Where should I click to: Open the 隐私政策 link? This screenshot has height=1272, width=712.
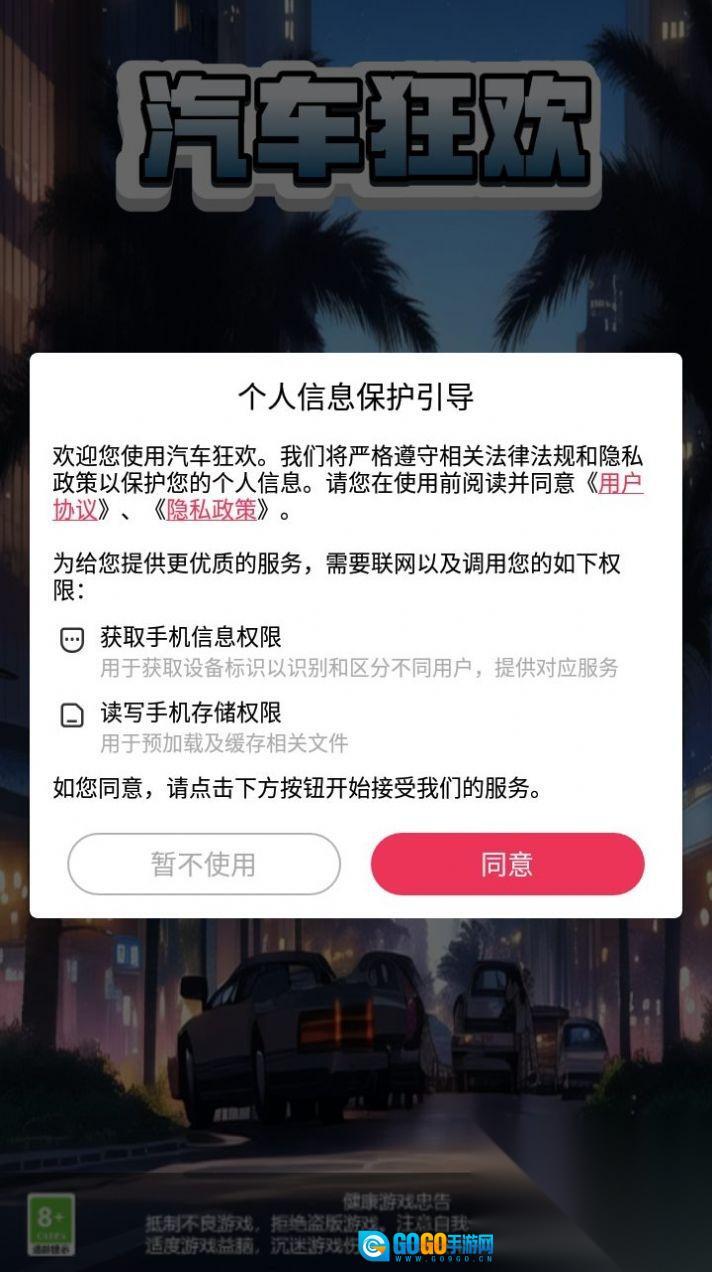[218, 510]
